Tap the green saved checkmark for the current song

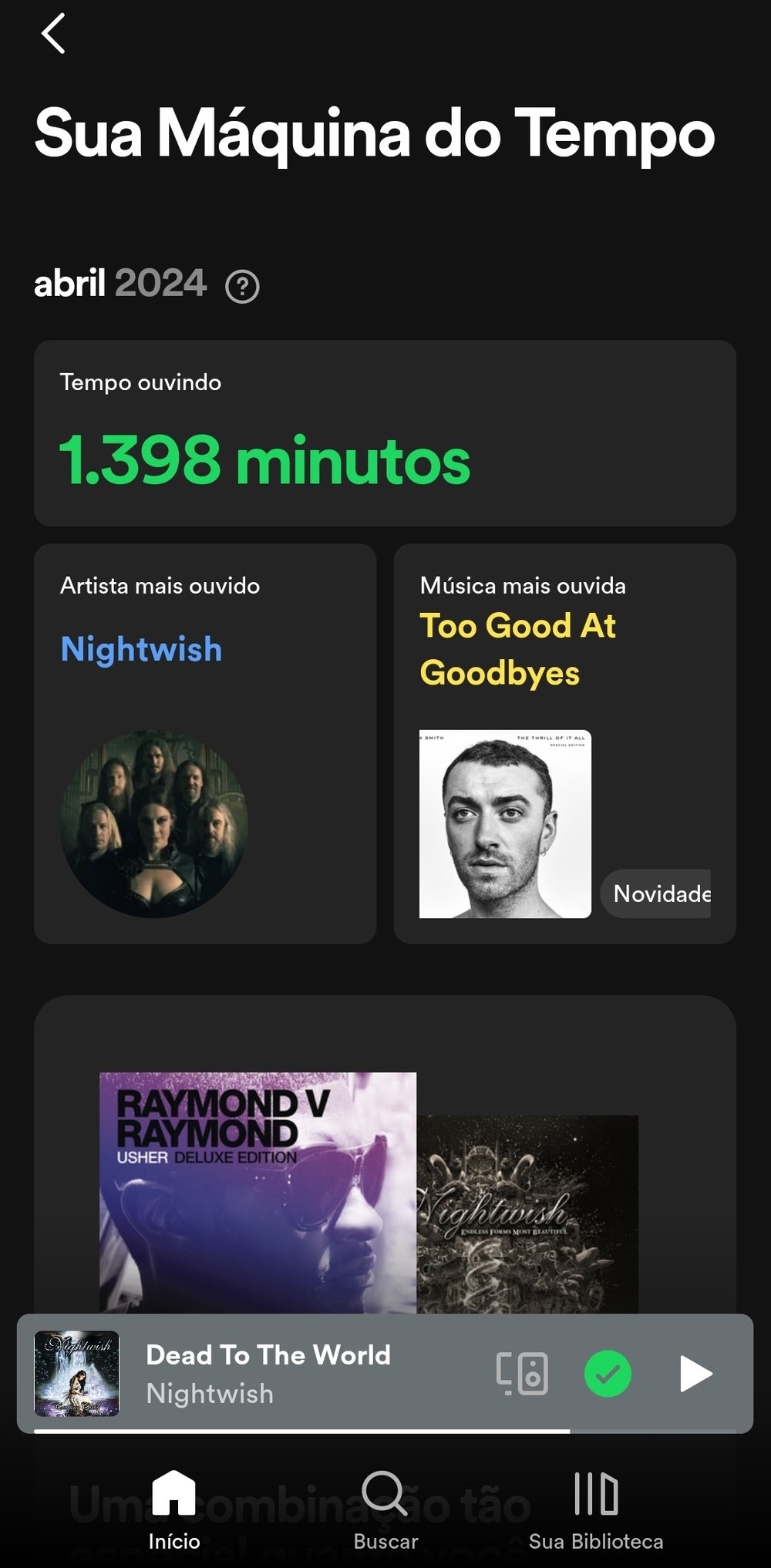click(608, 1374)
